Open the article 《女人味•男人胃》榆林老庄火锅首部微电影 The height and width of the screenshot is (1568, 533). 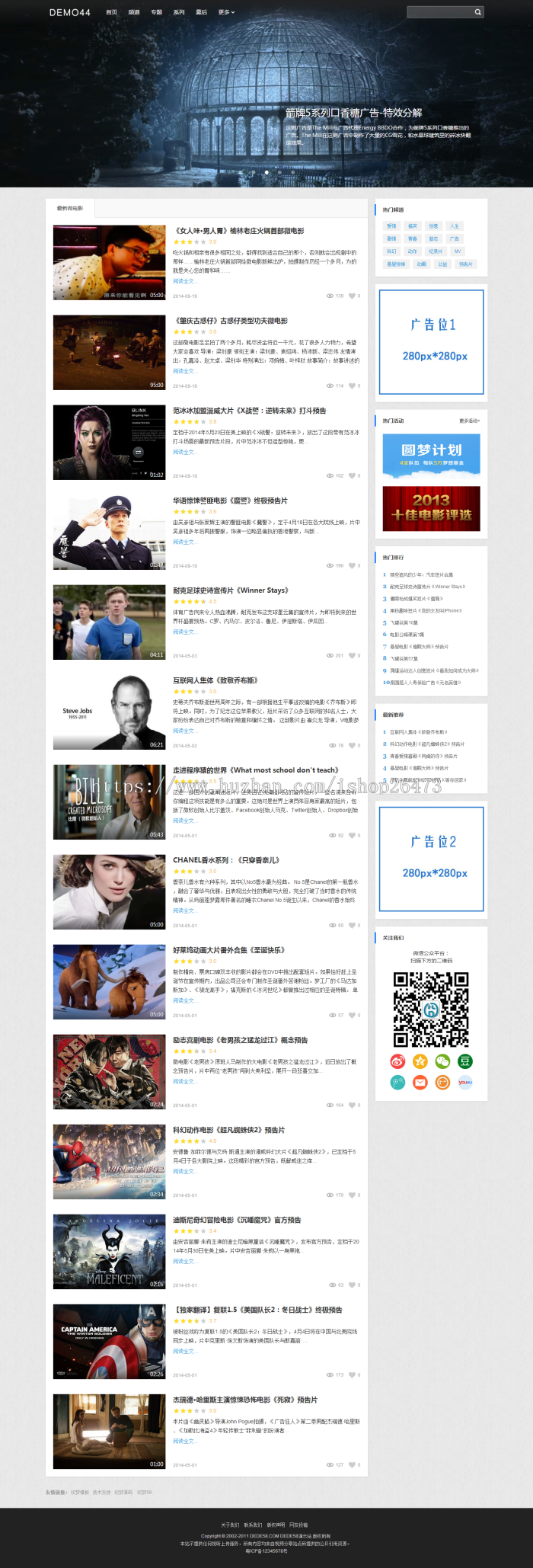pyautogui.click(x=240, y=231)
